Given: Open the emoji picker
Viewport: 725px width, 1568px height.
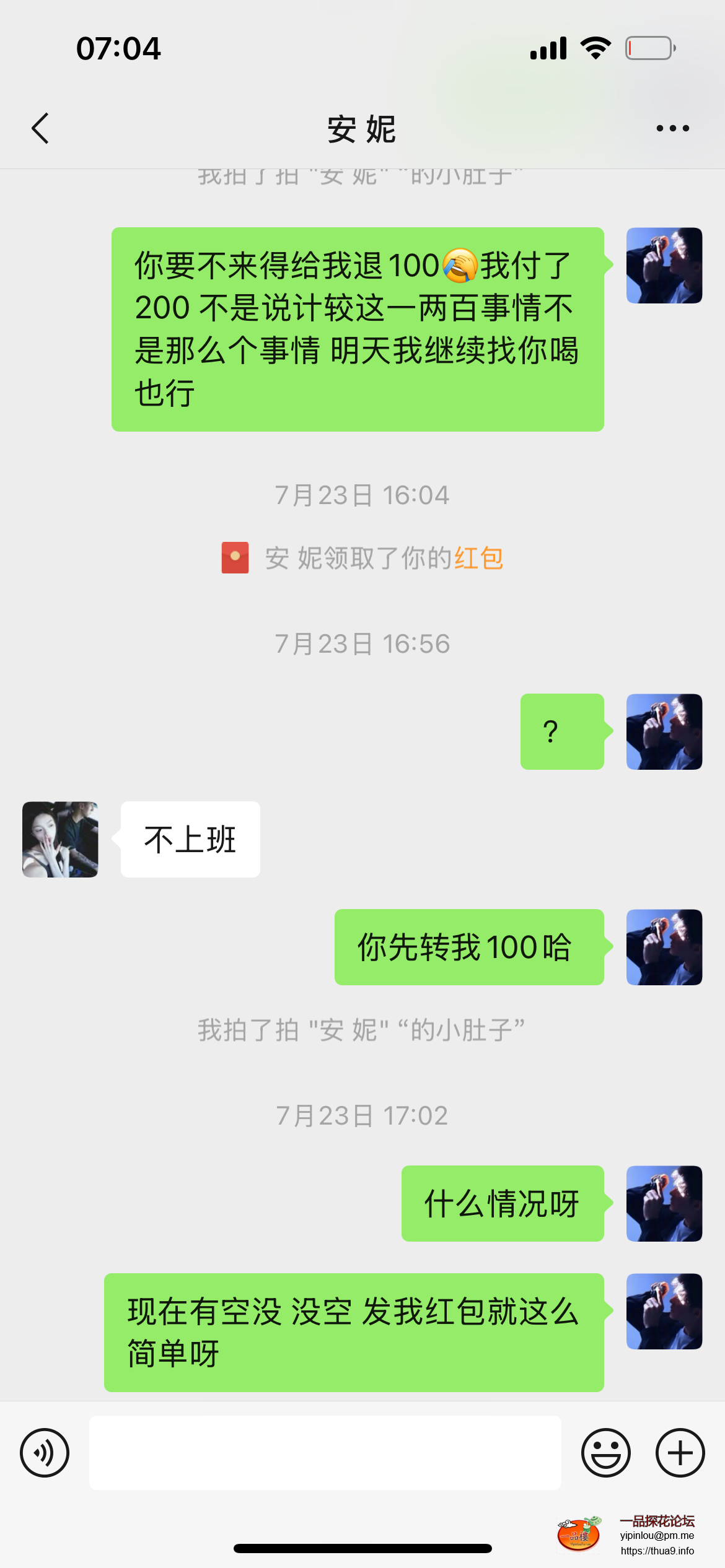Looking at the screenshot, I should pyautogui.click(x=606, y=1453).
